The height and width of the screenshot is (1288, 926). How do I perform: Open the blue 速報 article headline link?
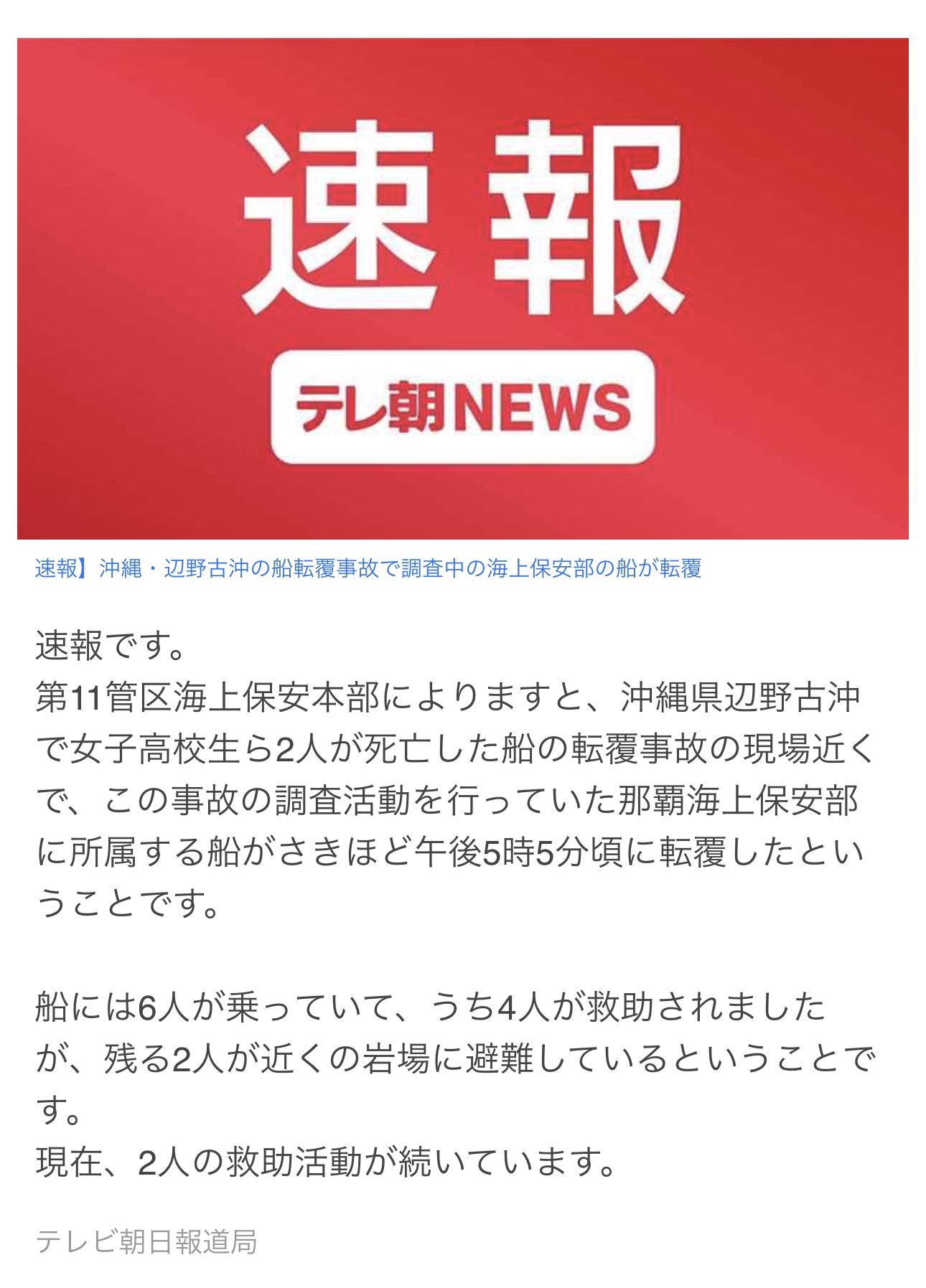(x=368, y=568)
